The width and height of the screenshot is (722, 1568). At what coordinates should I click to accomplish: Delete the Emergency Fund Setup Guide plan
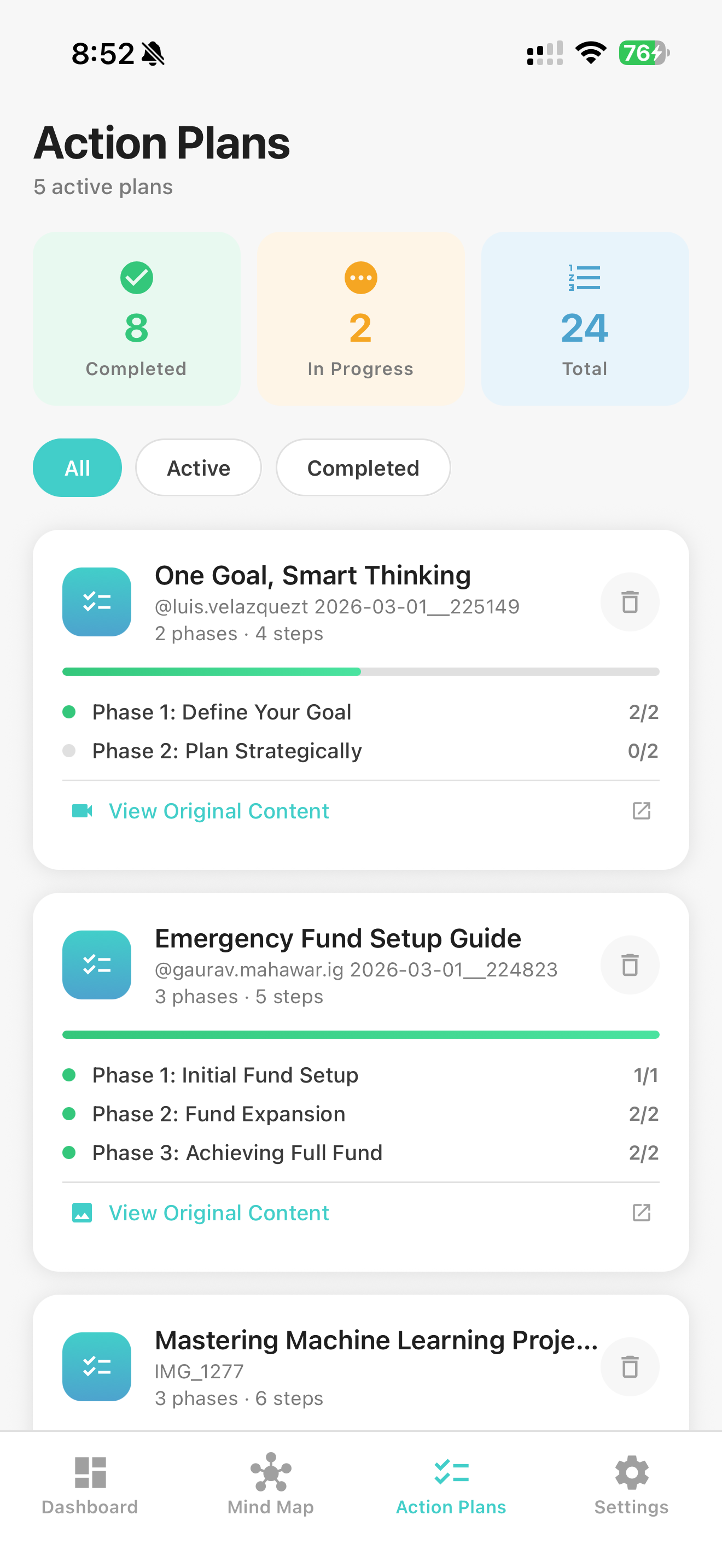tap(630, 965)
